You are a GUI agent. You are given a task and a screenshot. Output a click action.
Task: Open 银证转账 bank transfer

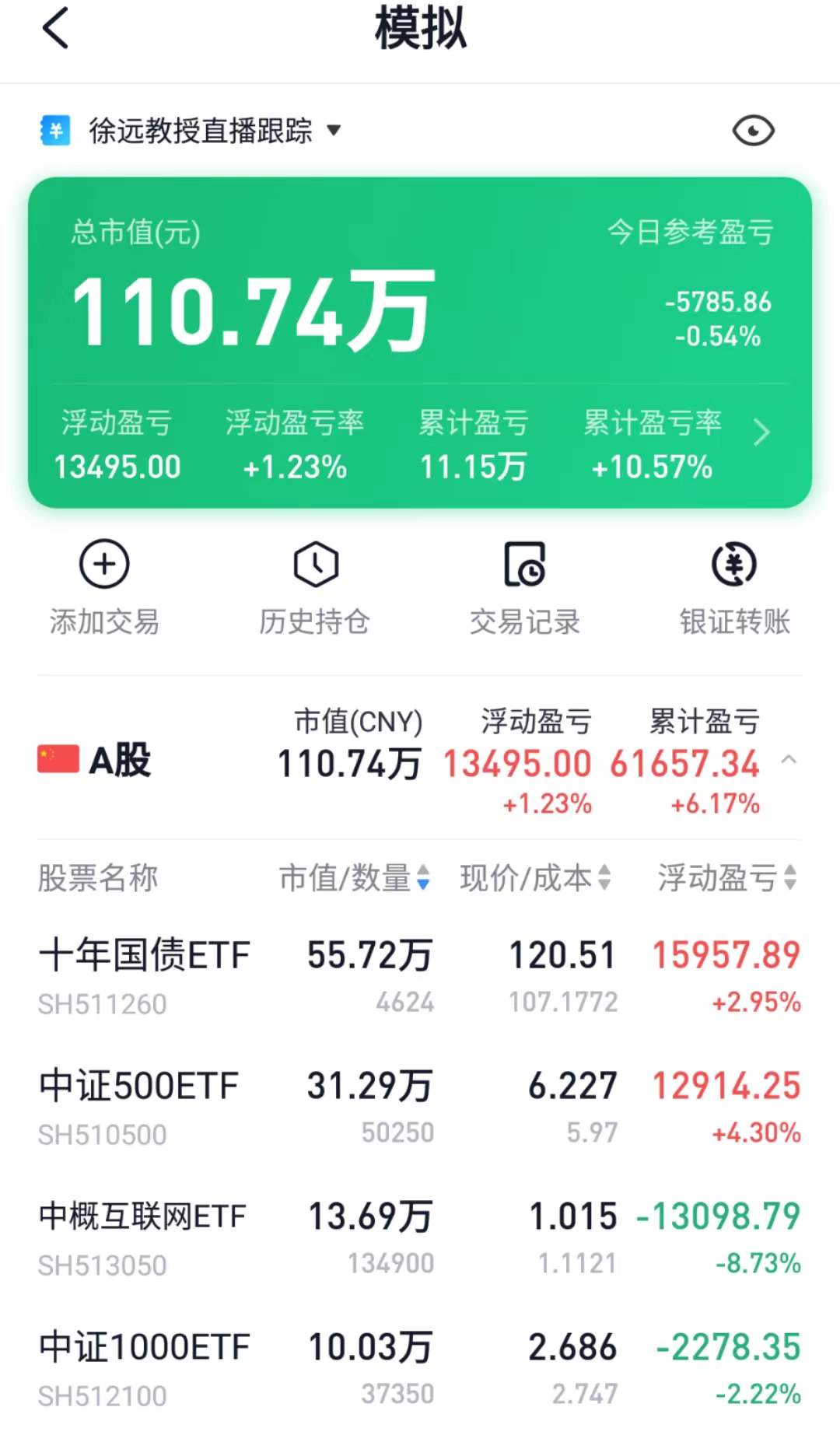[x=735, y=589]
